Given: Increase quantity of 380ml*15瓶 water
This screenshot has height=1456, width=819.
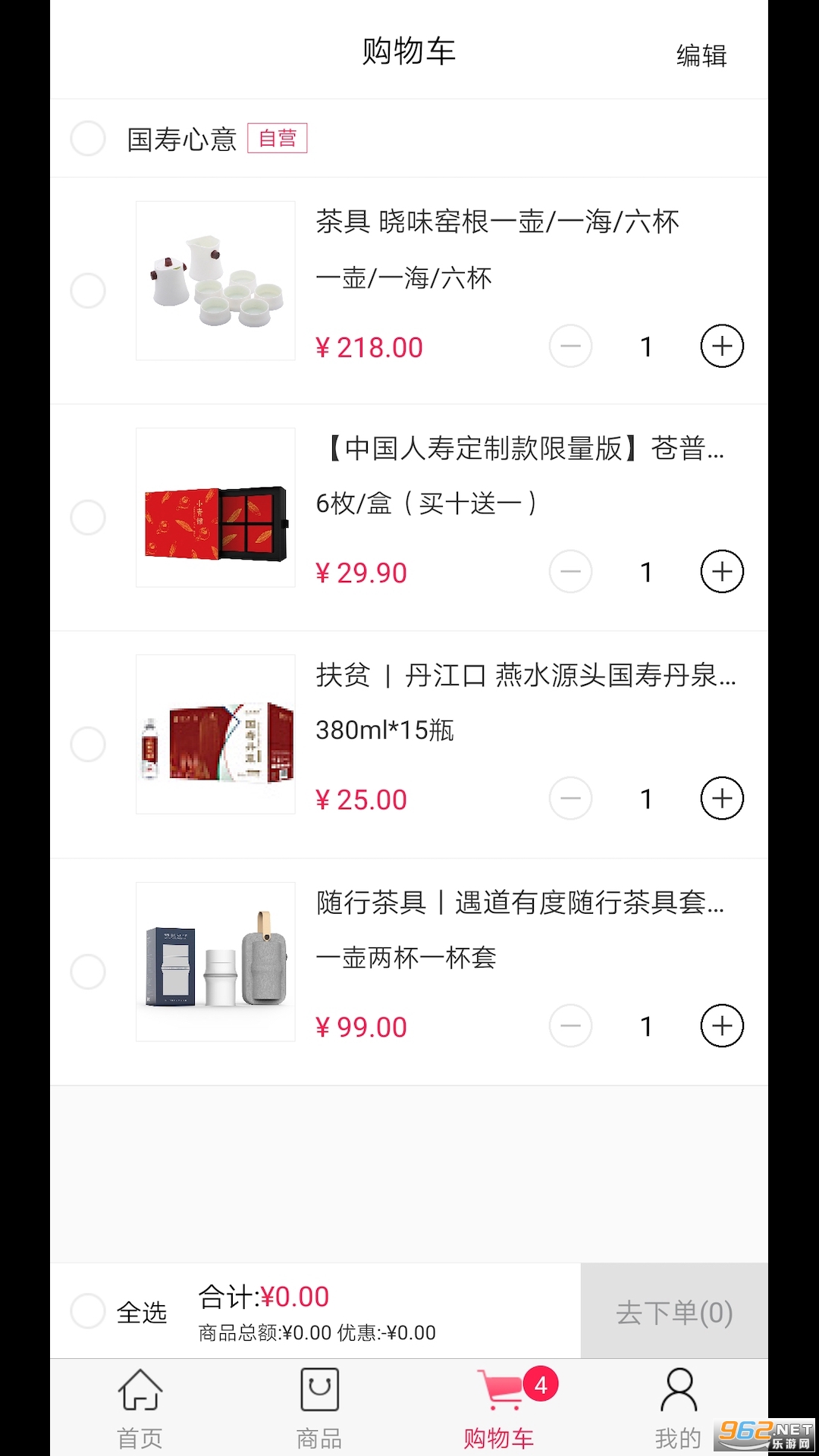Looking at the screenshot, I should pos(722,799).
